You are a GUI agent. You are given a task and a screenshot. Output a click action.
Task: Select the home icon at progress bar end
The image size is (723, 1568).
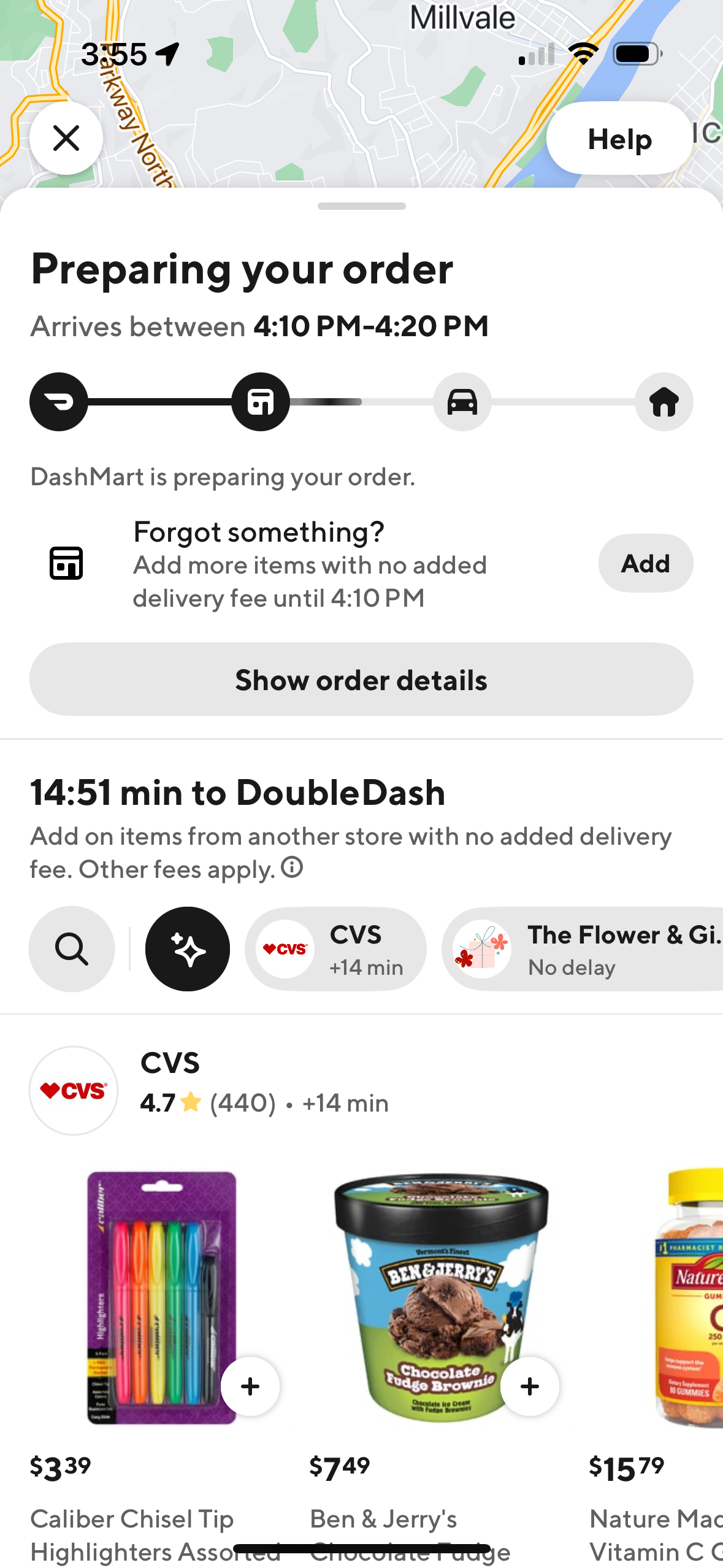click(x=663, y=401)
